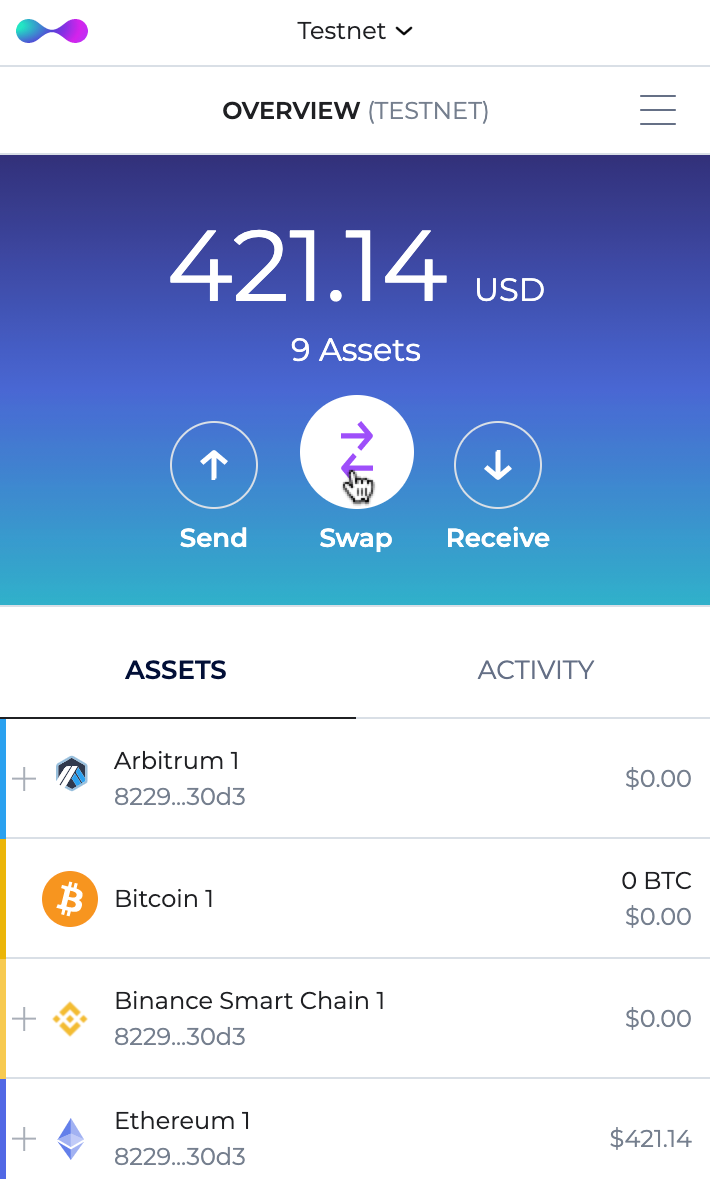Expand the Binance Smart Chain 1 account
The image size is (710, 1189).
pos(24,1018)
